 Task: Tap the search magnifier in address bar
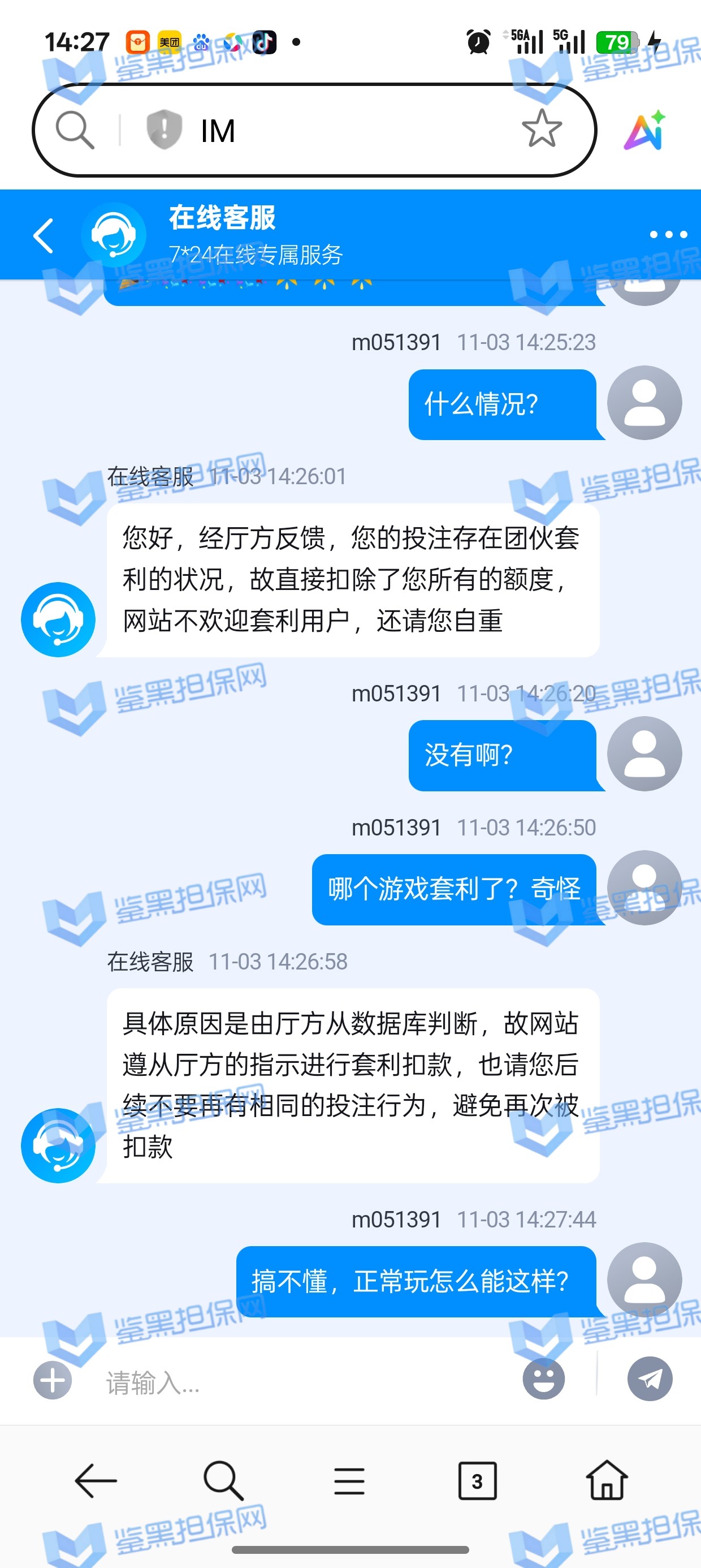point(75,130)
